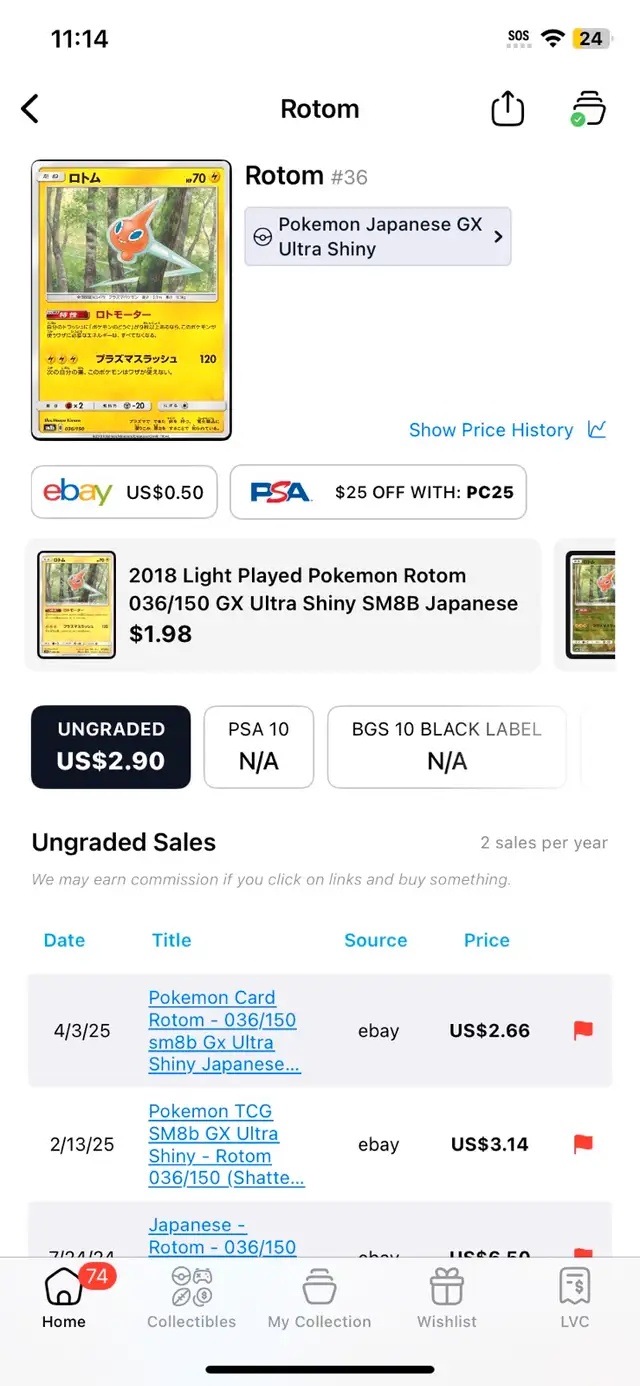This screenshot has height=1386, width=640.
Task: Select the BGS 10 Black Label tab
Action: pos(447,747)
